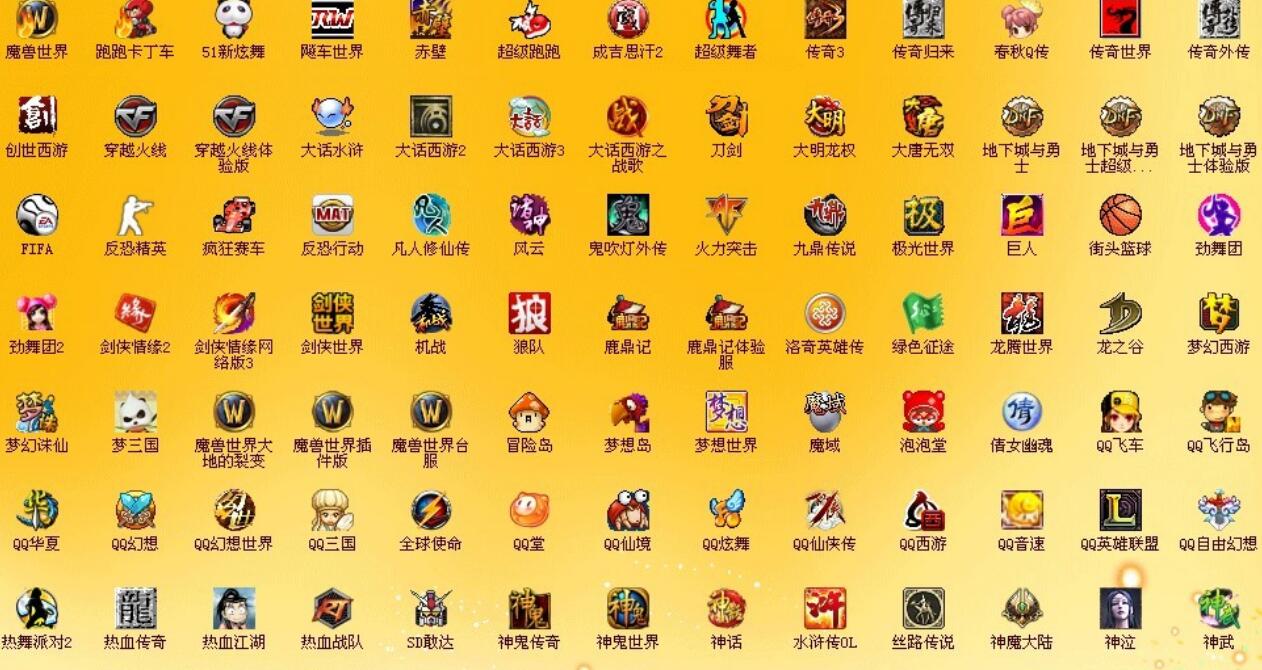Screen dimensions: 1262x670
Task: Open 成吉思汗2
Action: pyautogui.click(x=628, y=20)
